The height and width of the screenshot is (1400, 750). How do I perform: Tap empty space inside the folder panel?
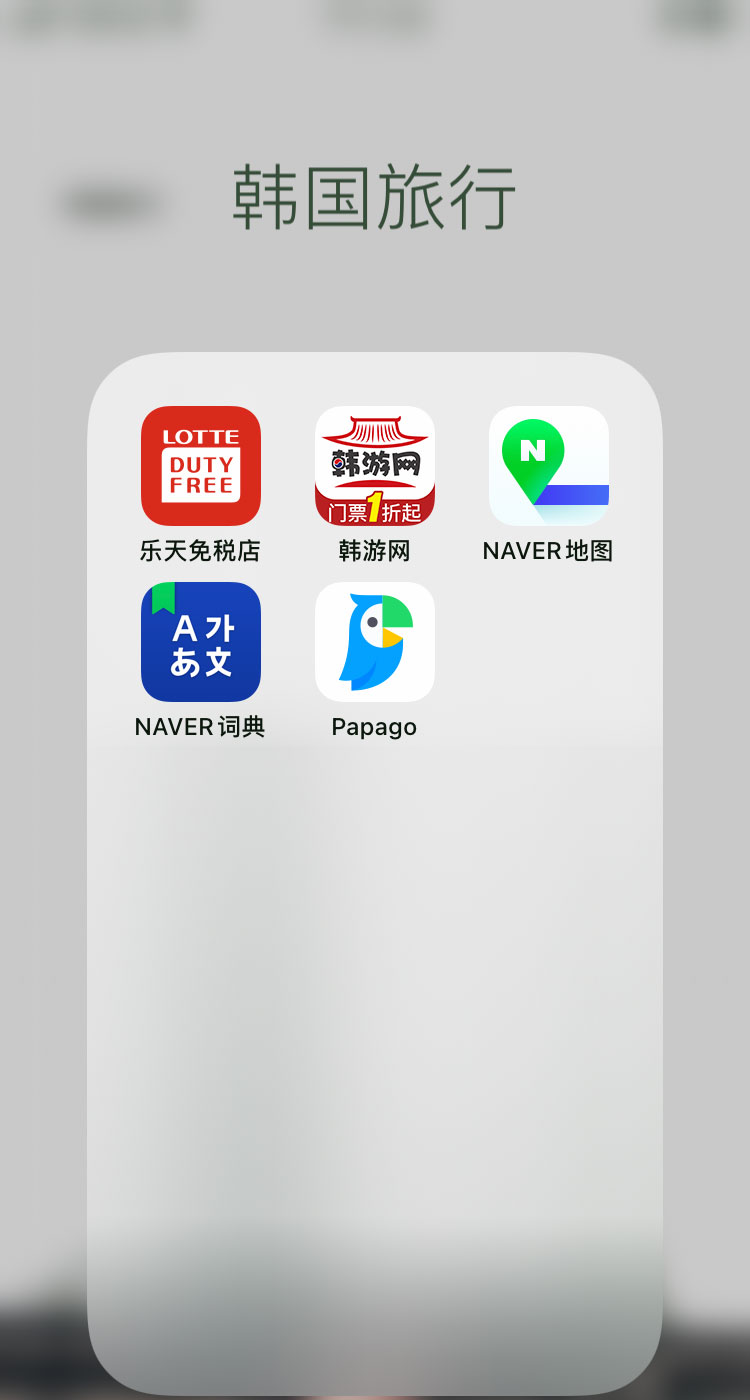pyautogui.click(x=375, y=1000)
